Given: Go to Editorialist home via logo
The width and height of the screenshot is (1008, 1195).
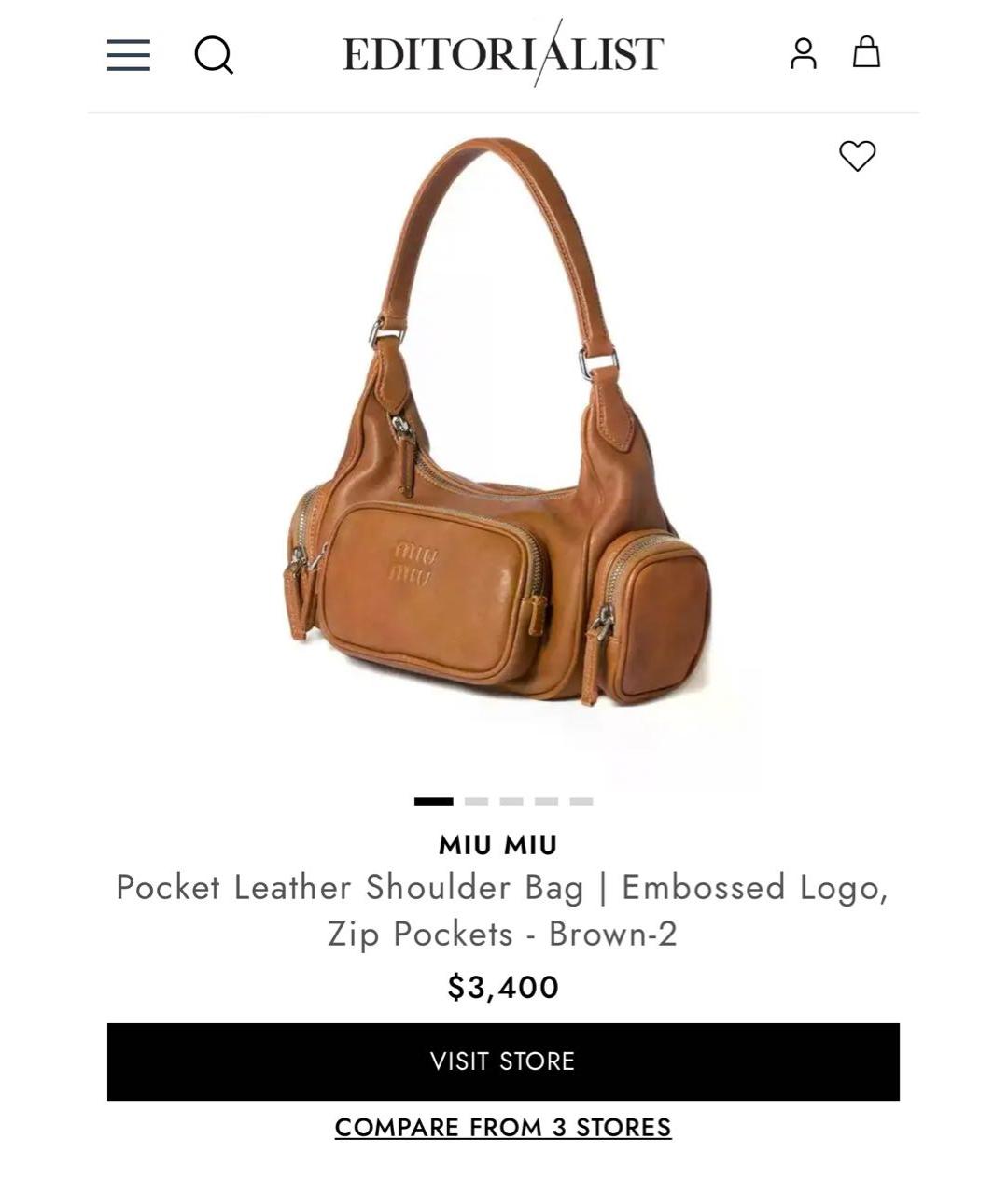Looking at the screenshot, I should point(503,53).
